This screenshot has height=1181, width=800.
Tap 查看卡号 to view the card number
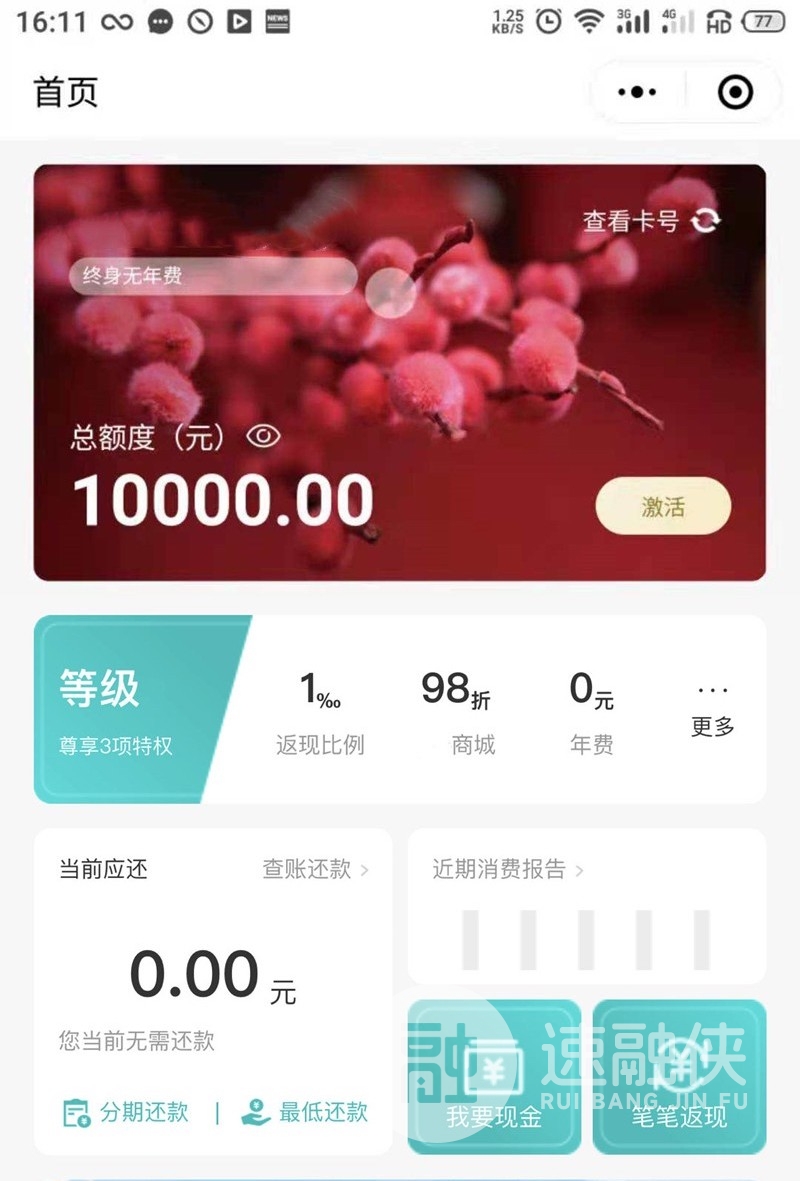(650, 221)
